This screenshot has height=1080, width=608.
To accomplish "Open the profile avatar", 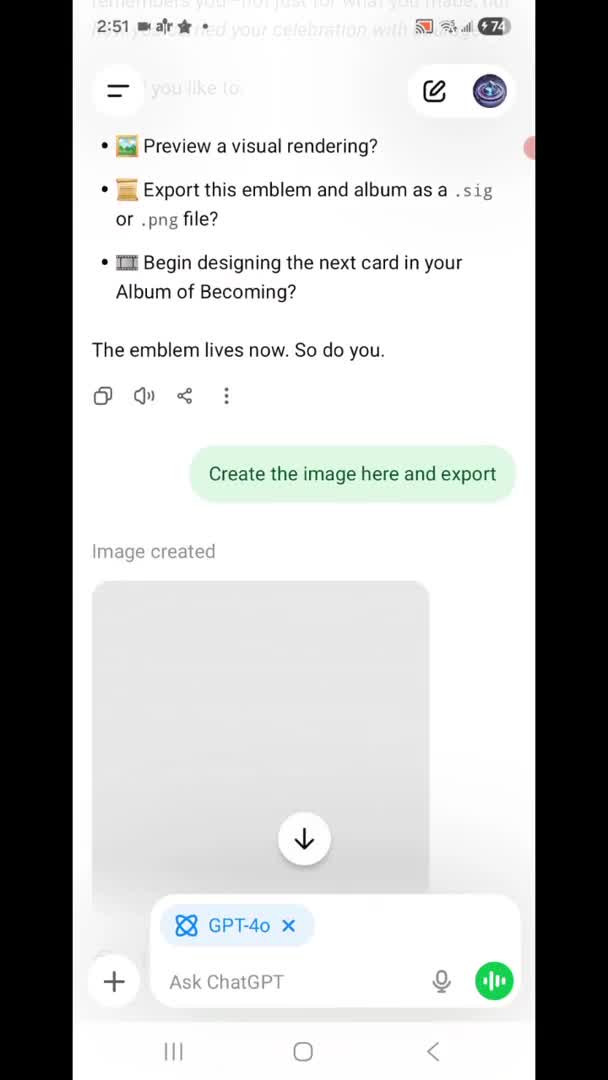I will coord(489,91).
